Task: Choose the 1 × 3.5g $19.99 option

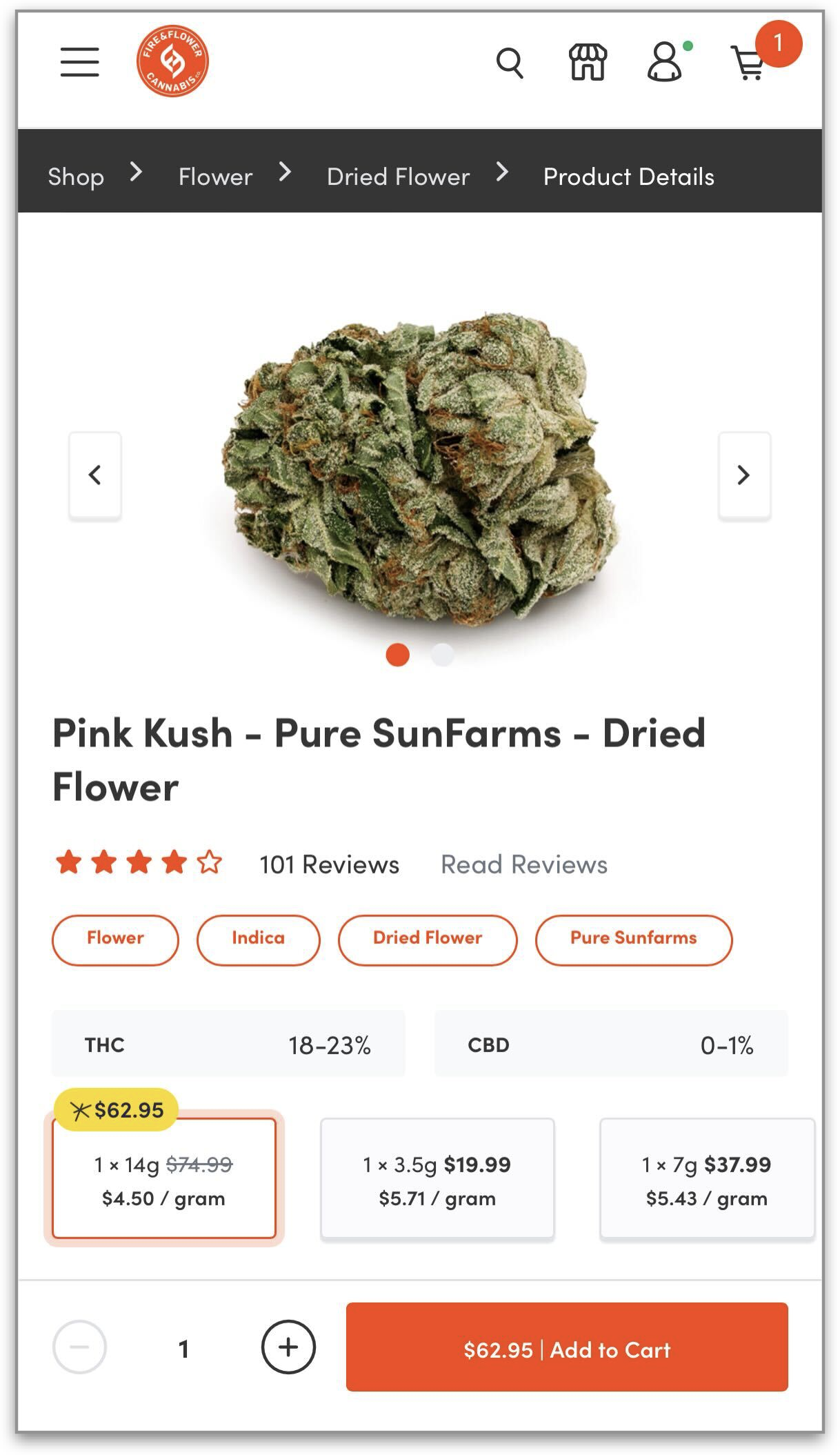Action: click(x=437, y=1179)
